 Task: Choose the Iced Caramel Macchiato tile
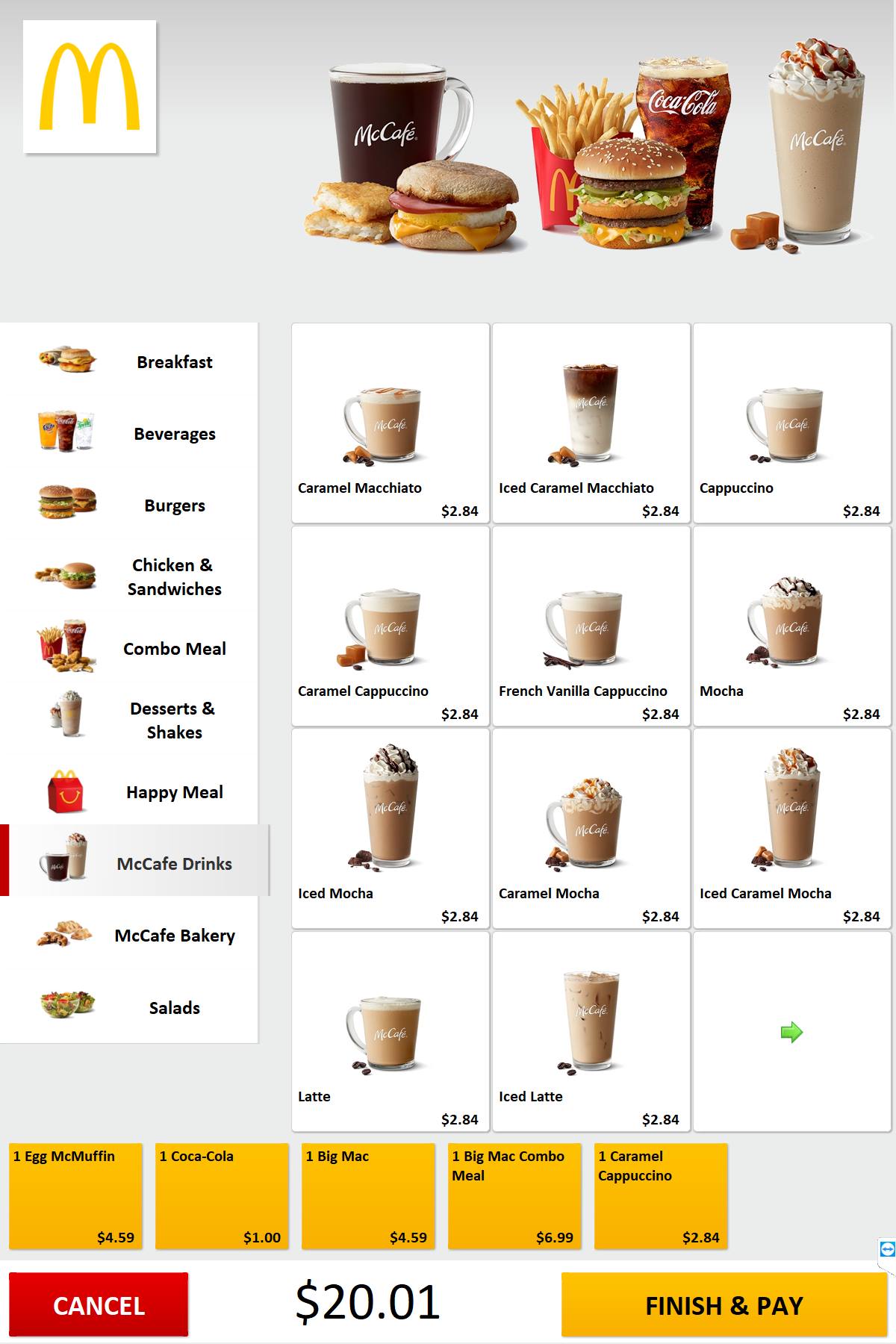(591, 423)
